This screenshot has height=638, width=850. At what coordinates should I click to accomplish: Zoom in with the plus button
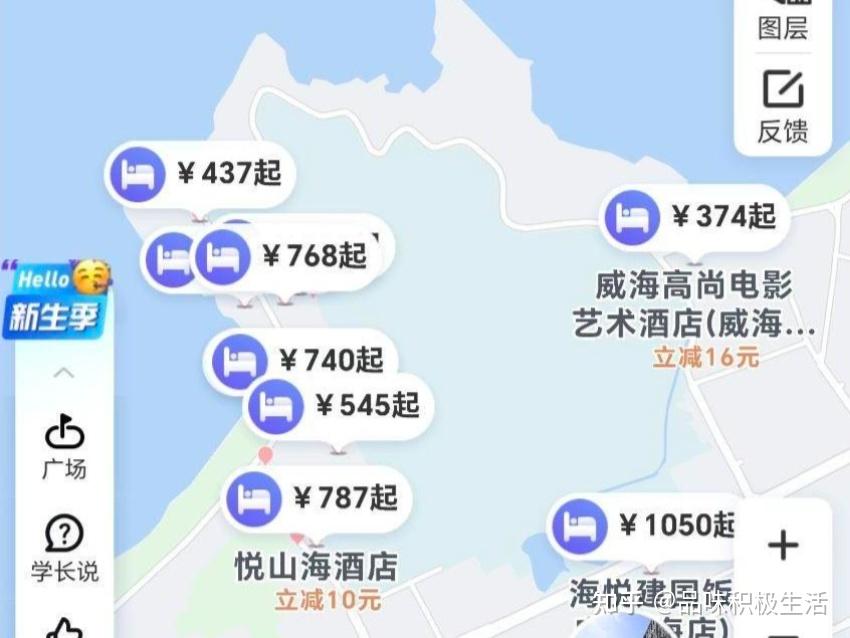pyautogui.click(x=783, y=545)
